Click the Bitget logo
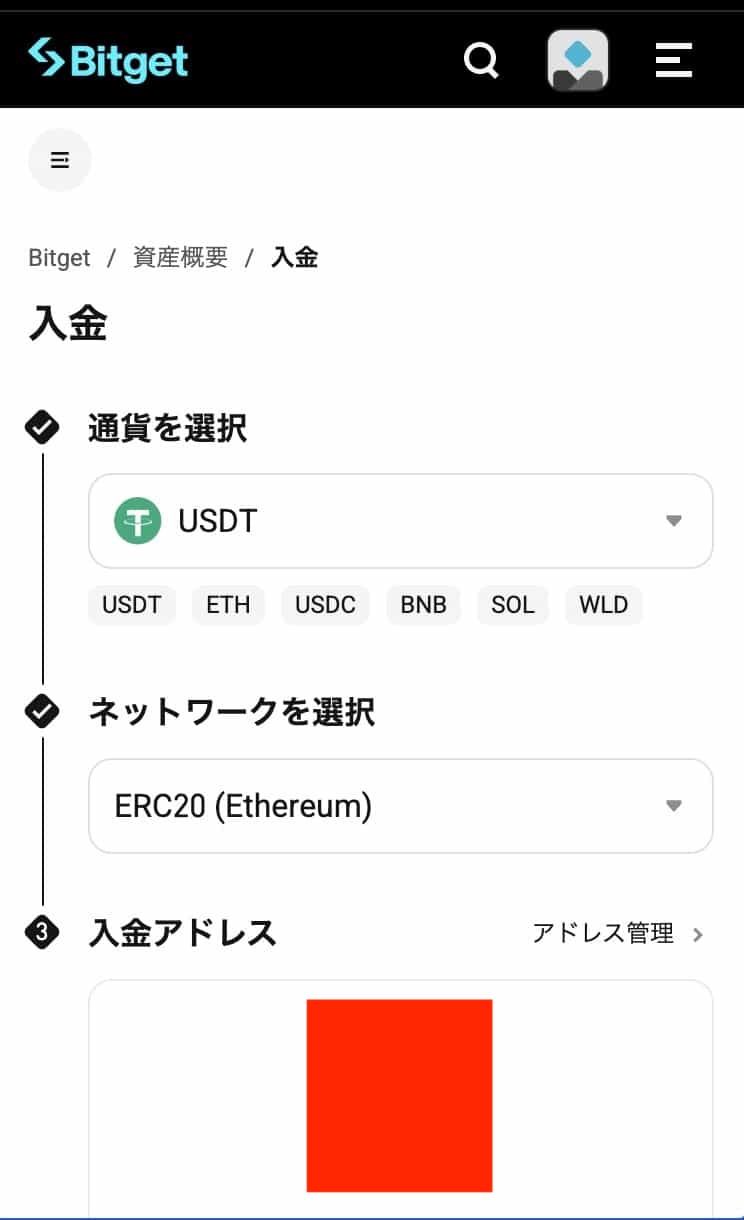 107,58
